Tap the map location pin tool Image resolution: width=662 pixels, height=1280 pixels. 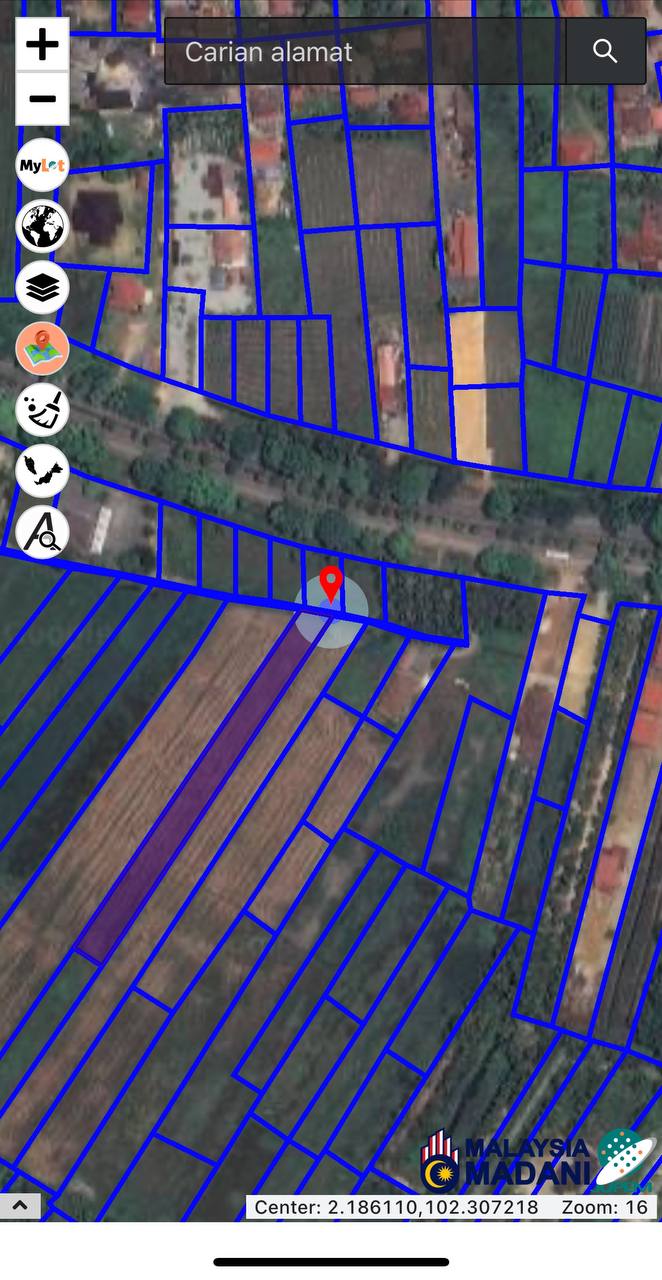(x=42, y=349)
